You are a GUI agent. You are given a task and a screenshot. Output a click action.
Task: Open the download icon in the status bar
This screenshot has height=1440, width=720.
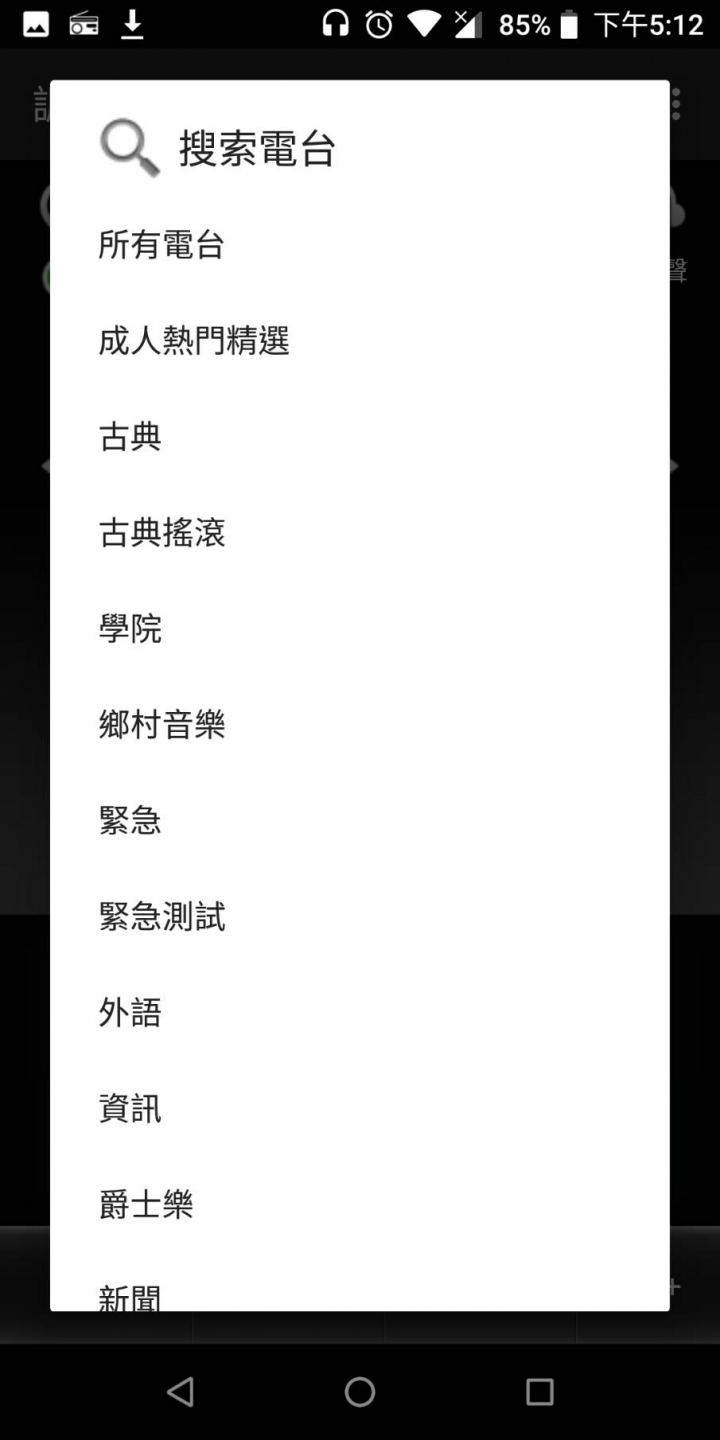pos(131,24)
